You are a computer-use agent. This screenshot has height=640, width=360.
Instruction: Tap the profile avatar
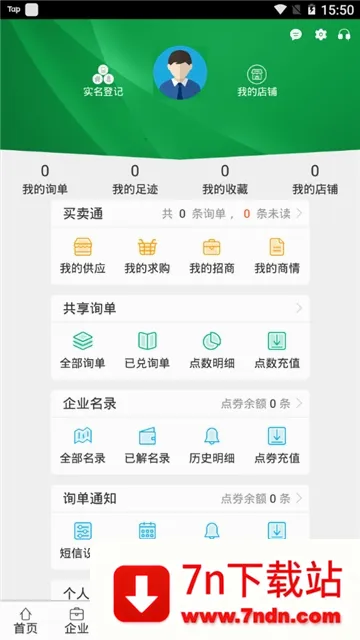[180, 73]
